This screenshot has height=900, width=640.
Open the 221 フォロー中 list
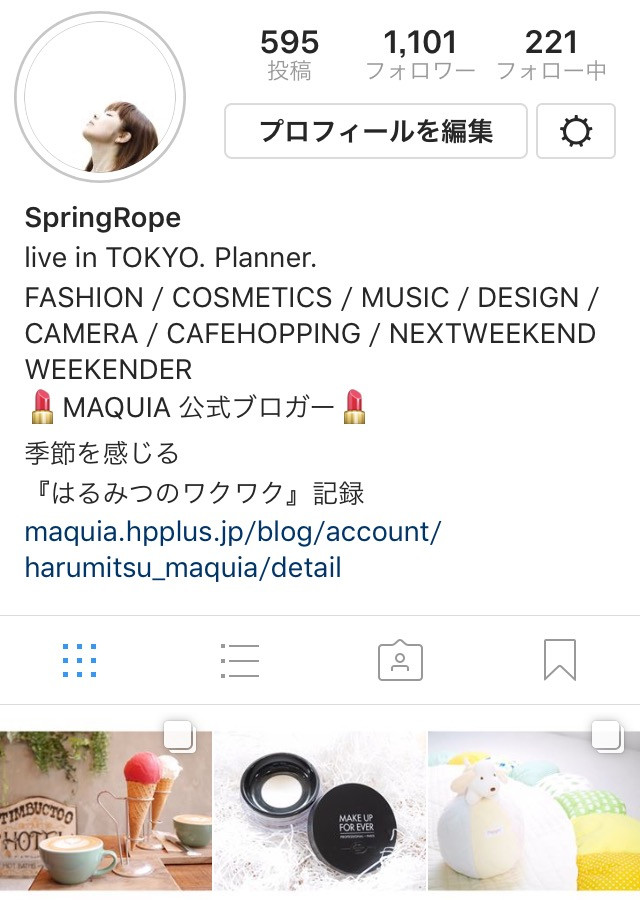click(551, 55)
